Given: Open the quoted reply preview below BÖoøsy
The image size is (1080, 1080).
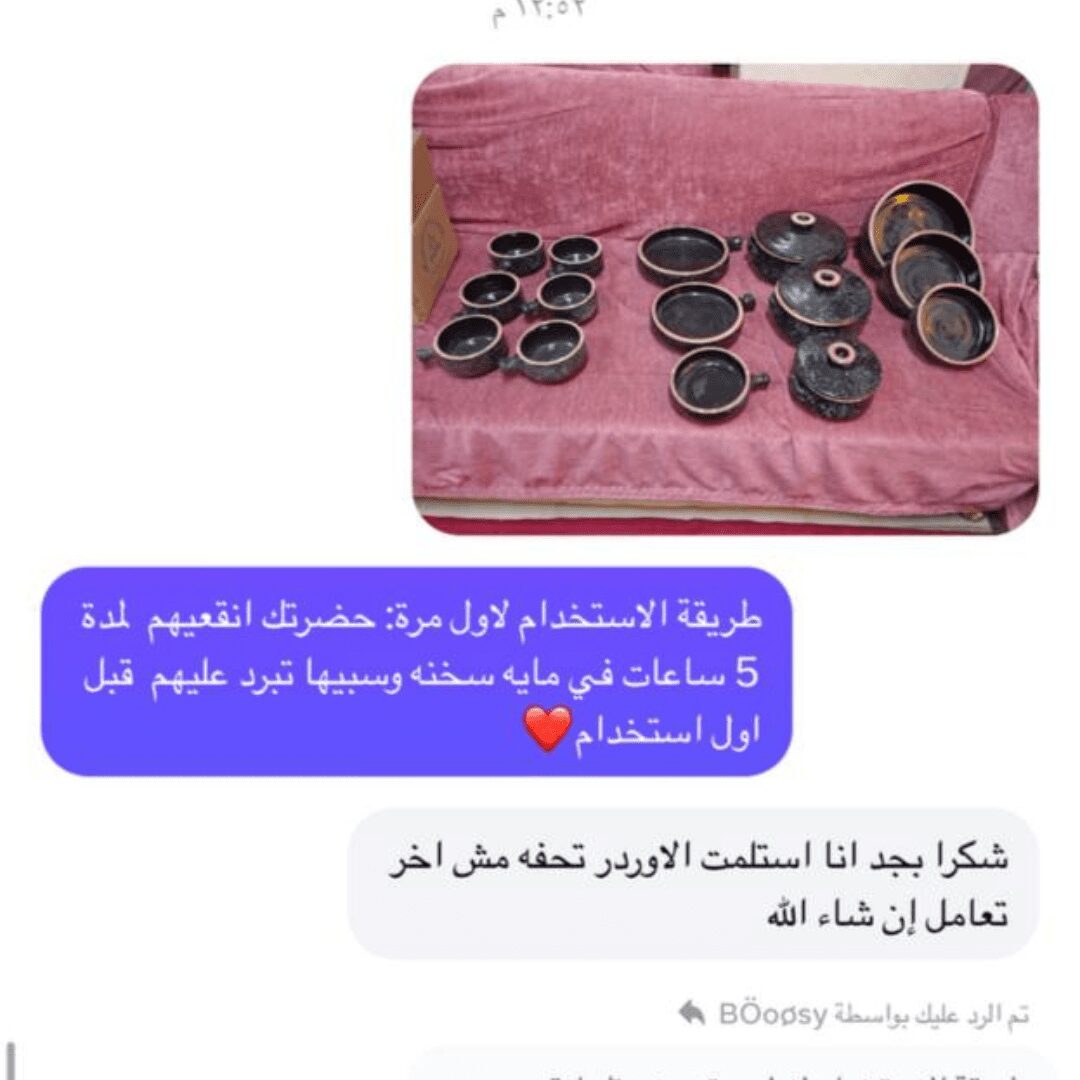Looking at the screenshot, I should click(x=730, y=1066).
